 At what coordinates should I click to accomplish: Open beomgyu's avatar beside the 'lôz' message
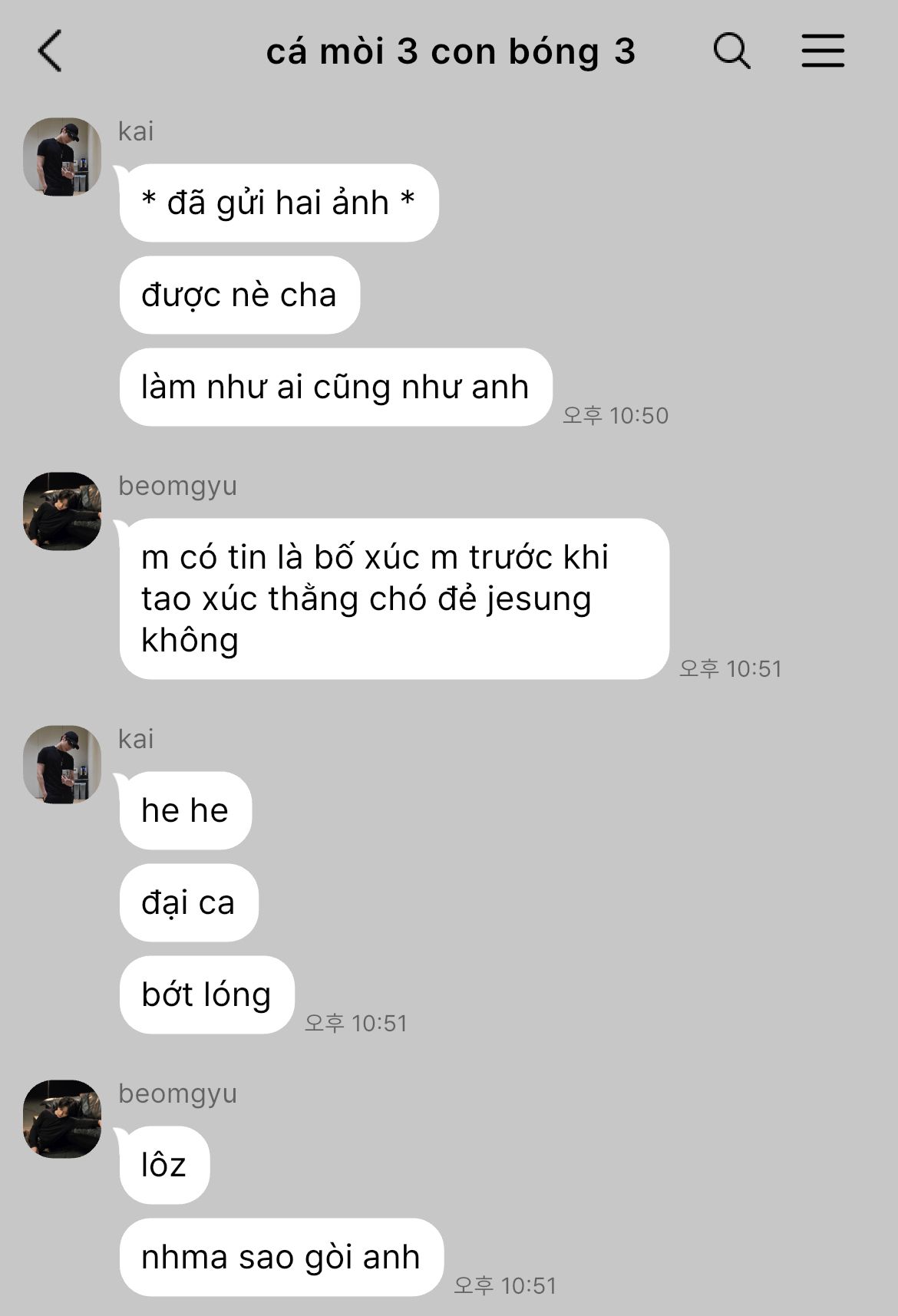tap(62, 1119)
